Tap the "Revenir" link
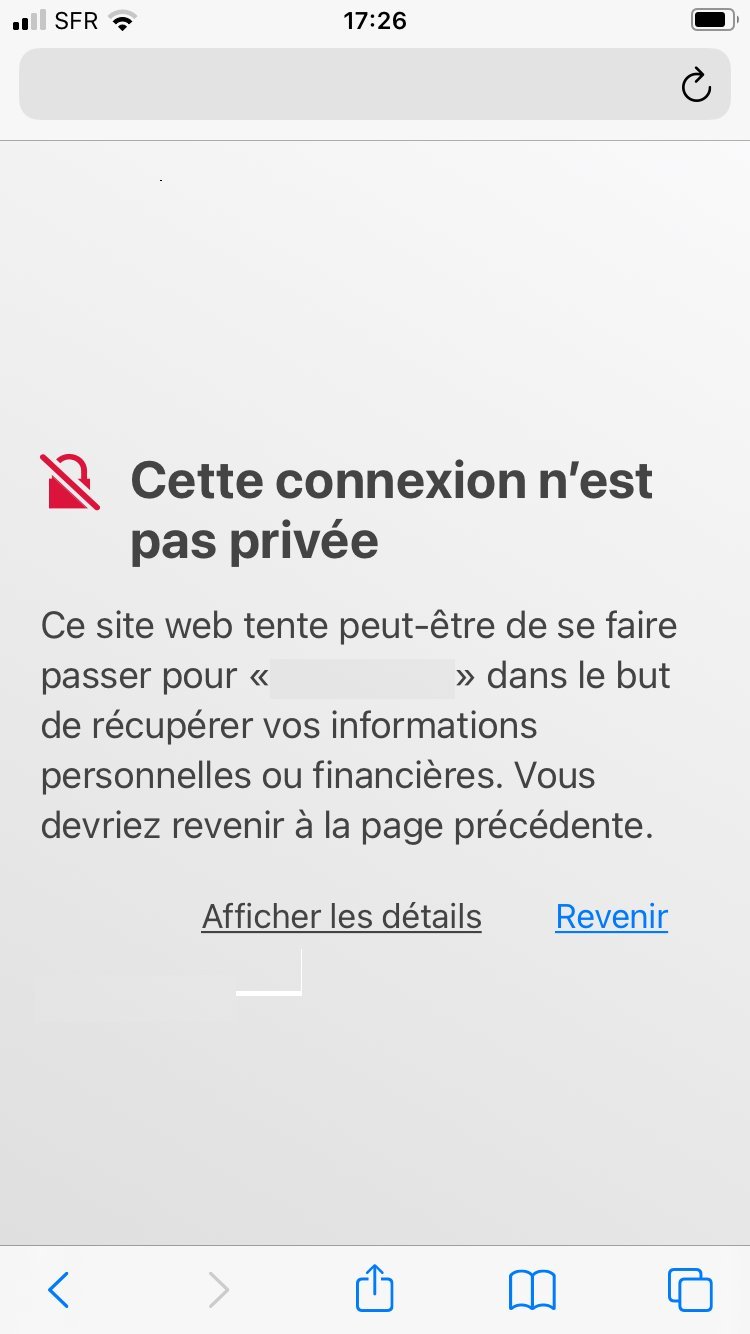The image size is (750, 1334). (611, 916)
